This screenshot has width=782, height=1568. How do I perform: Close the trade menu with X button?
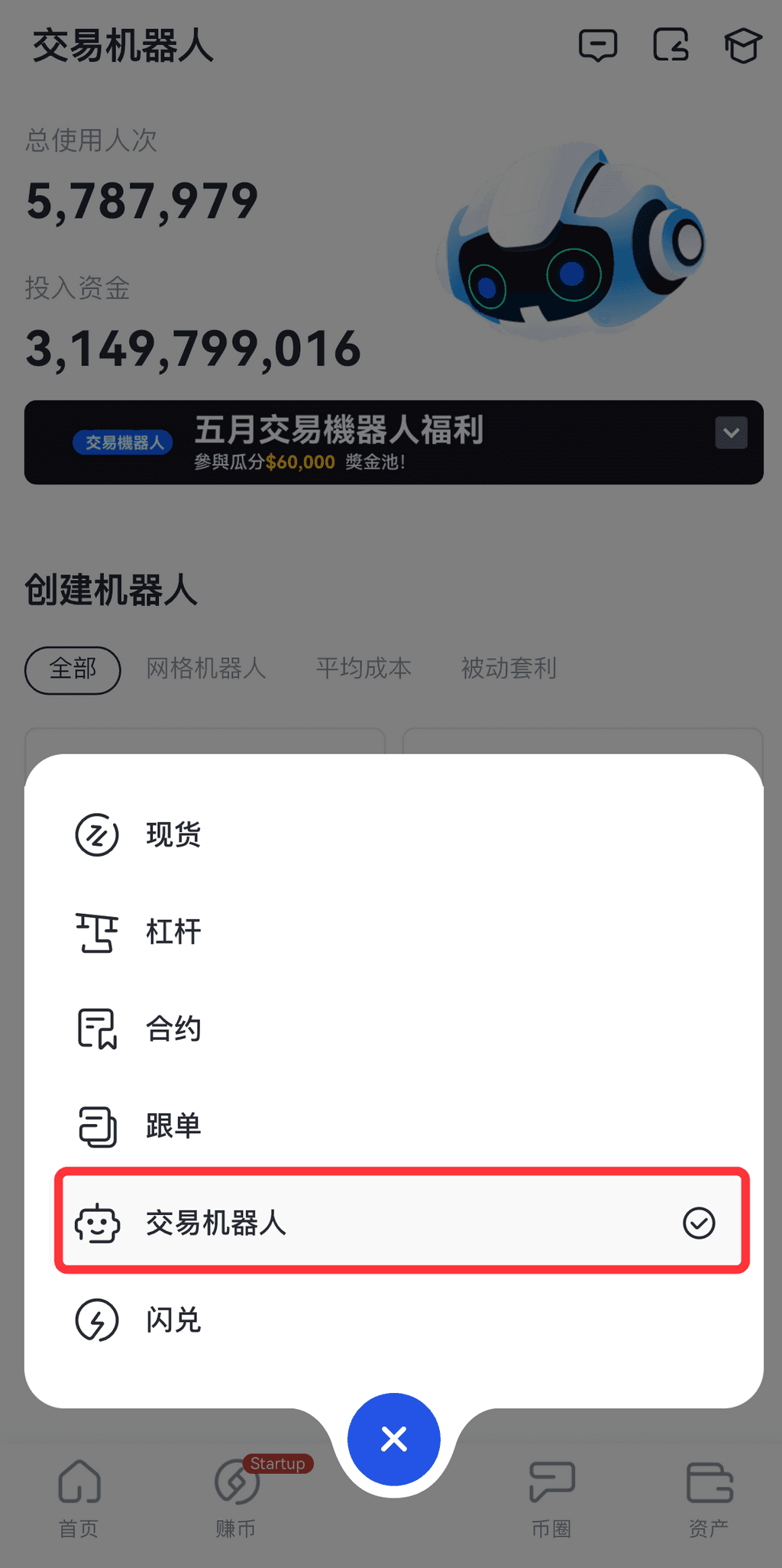393,1439
